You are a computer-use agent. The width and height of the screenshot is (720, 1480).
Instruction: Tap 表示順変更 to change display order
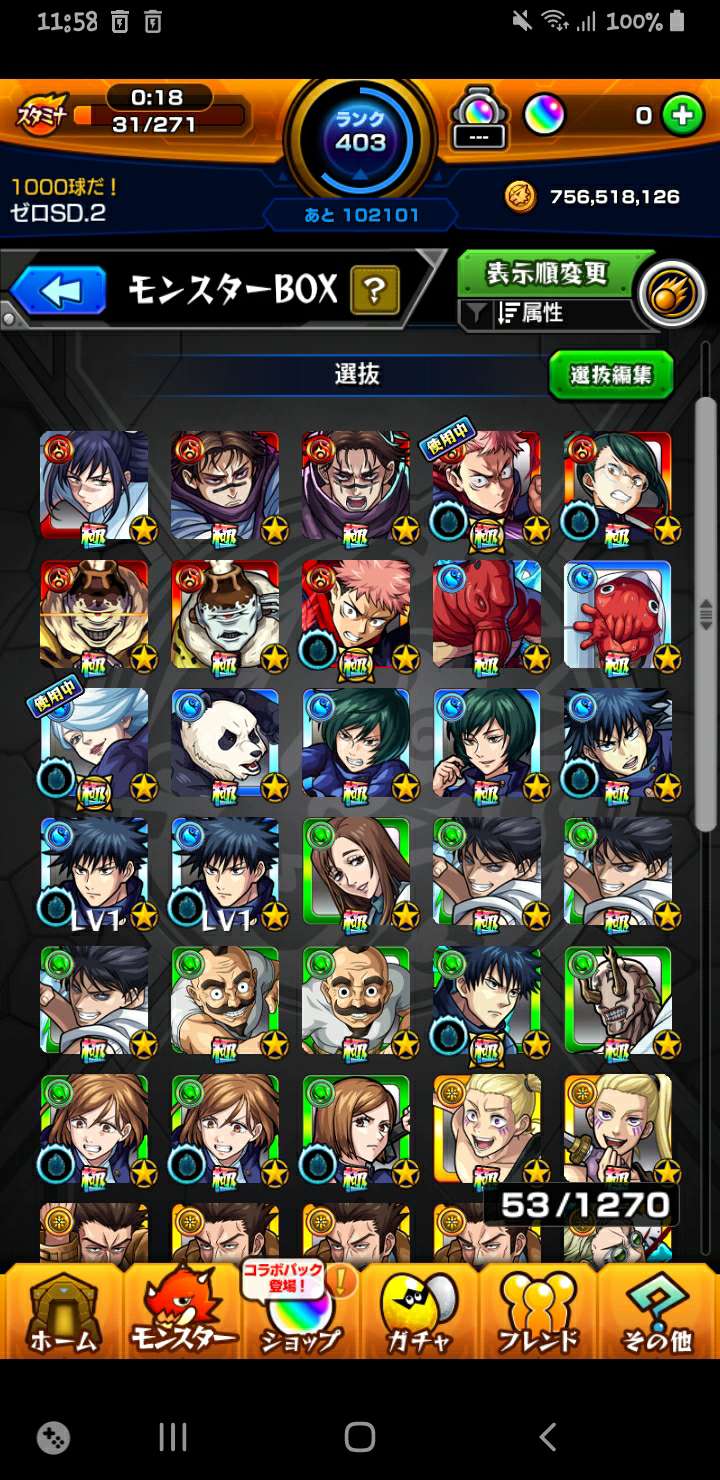[547, 273]
